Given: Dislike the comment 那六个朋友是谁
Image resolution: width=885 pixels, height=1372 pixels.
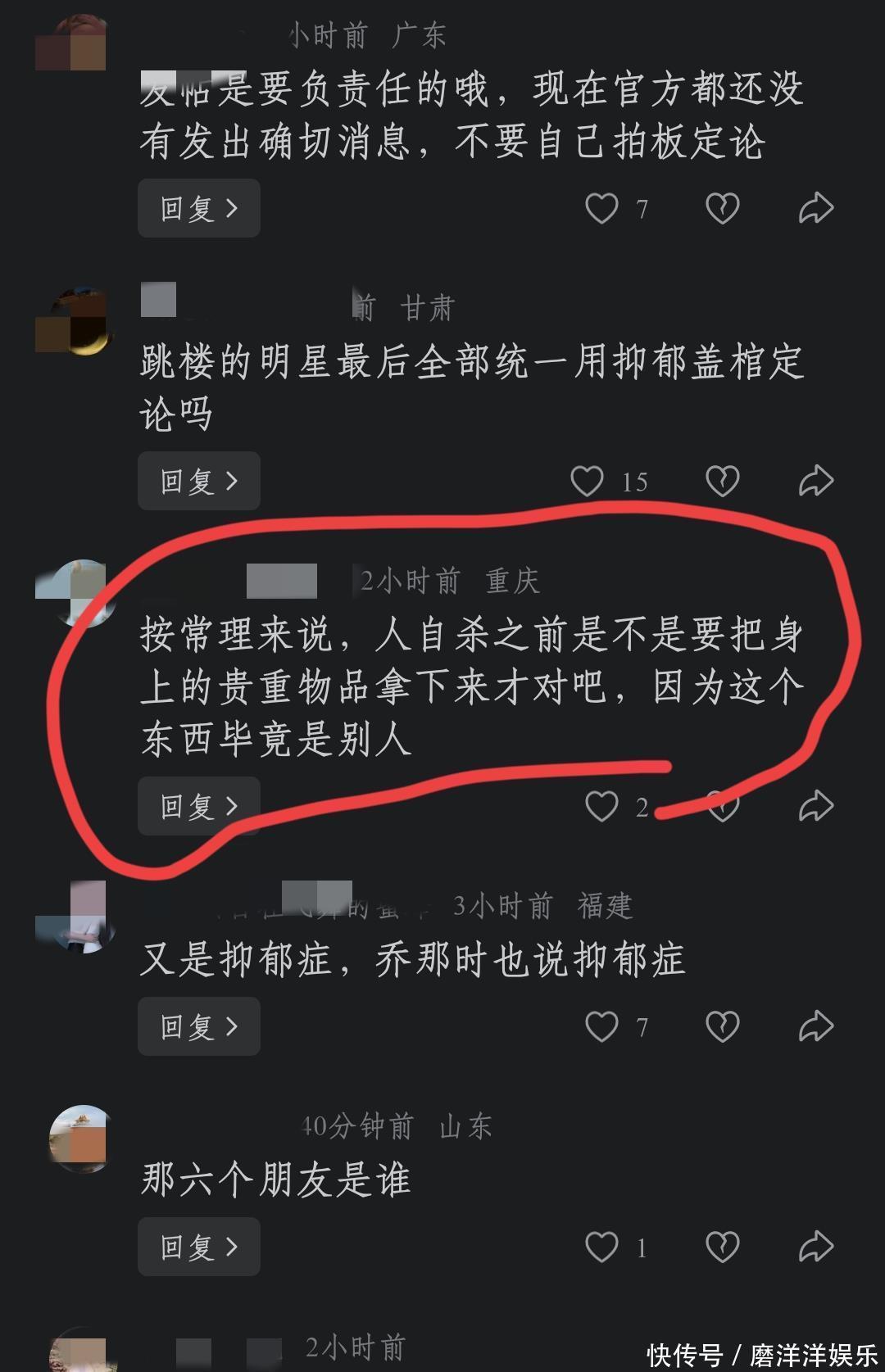Looking at the screenshot, I should click(722, 1246).
